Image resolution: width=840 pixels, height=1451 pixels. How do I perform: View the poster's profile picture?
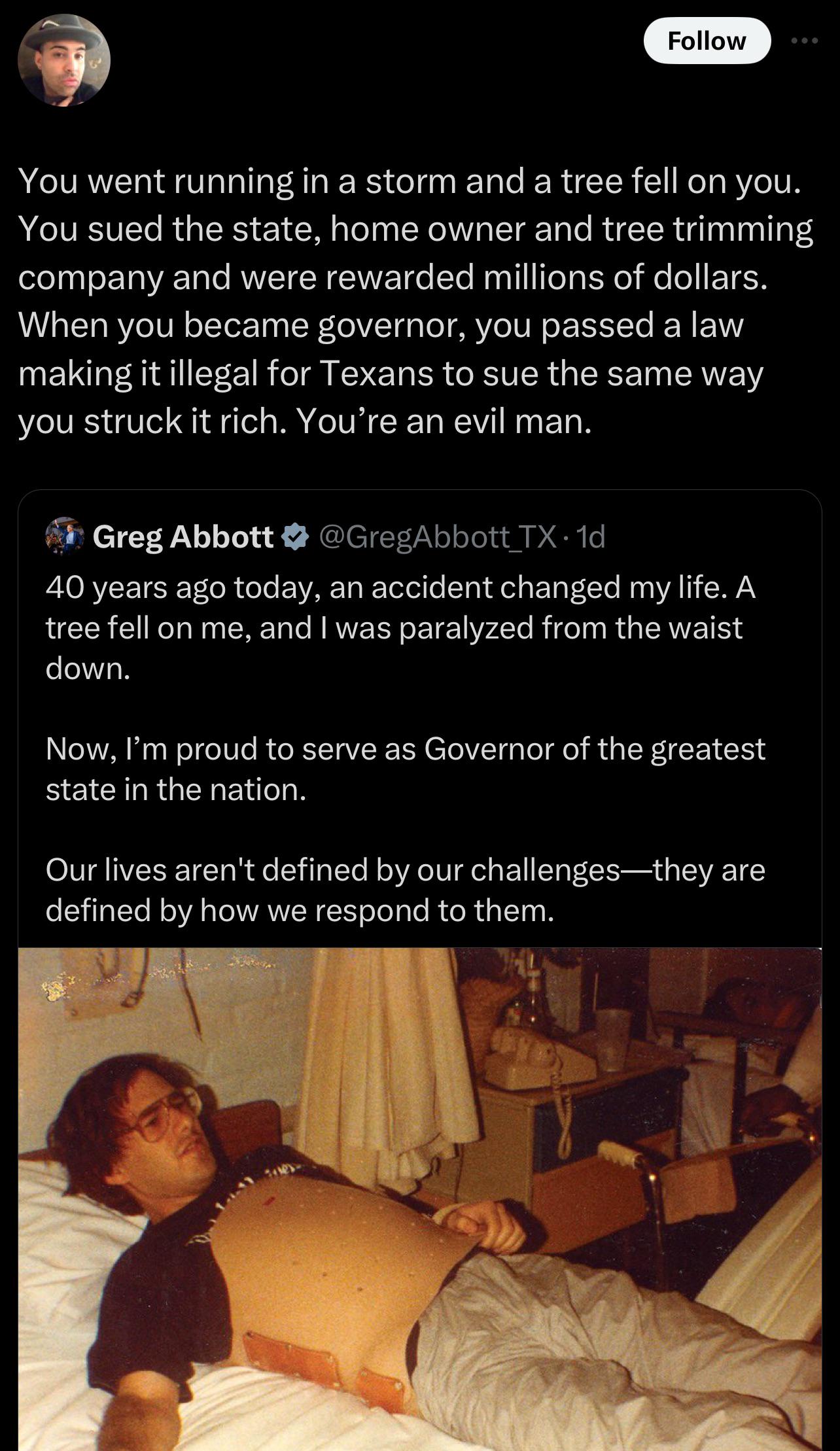[x=63, y=60]
